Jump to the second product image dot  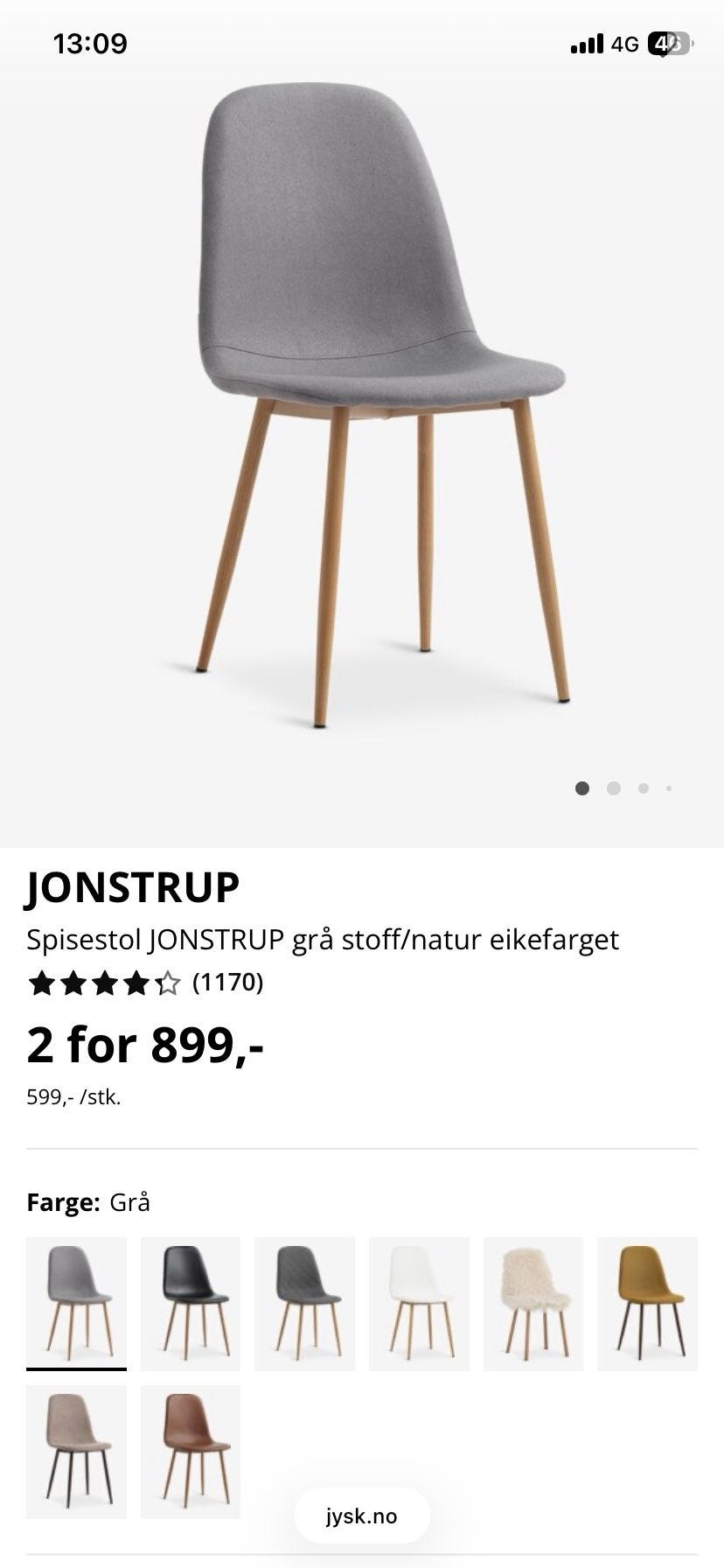click(x=613, y=788)
